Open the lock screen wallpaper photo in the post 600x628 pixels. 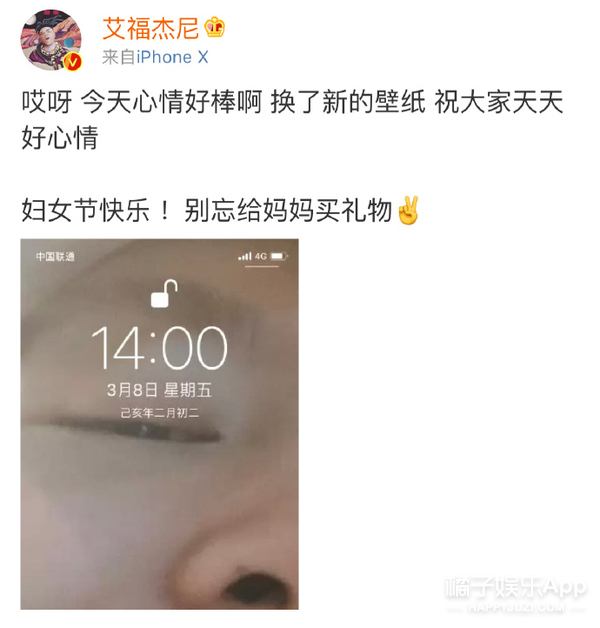(160, 423)
